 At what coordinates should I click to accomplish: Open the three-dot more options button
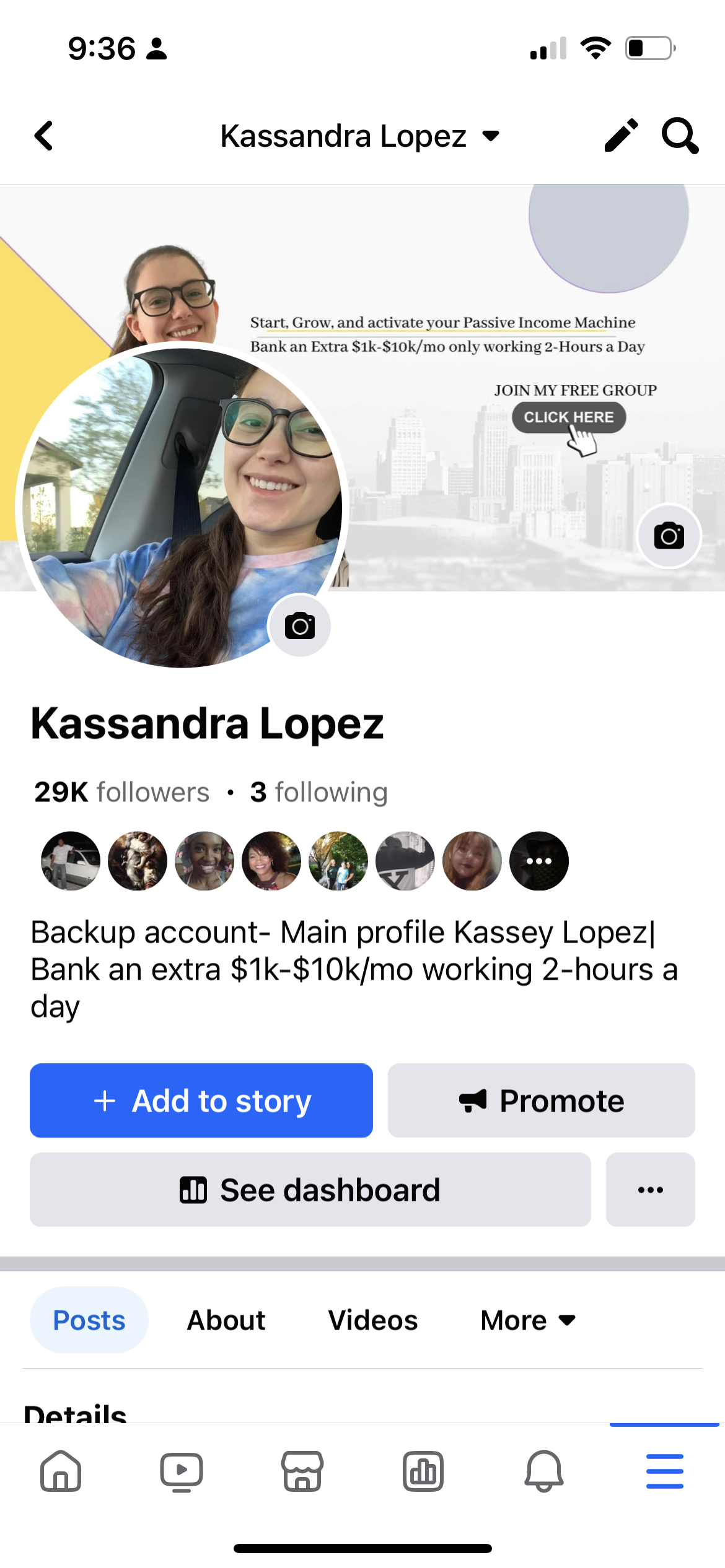[x=650, y=1190]
